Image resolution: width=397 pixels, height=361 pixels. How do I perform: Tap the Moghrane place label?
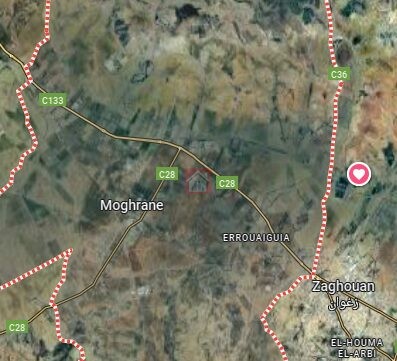coord(132,205)
